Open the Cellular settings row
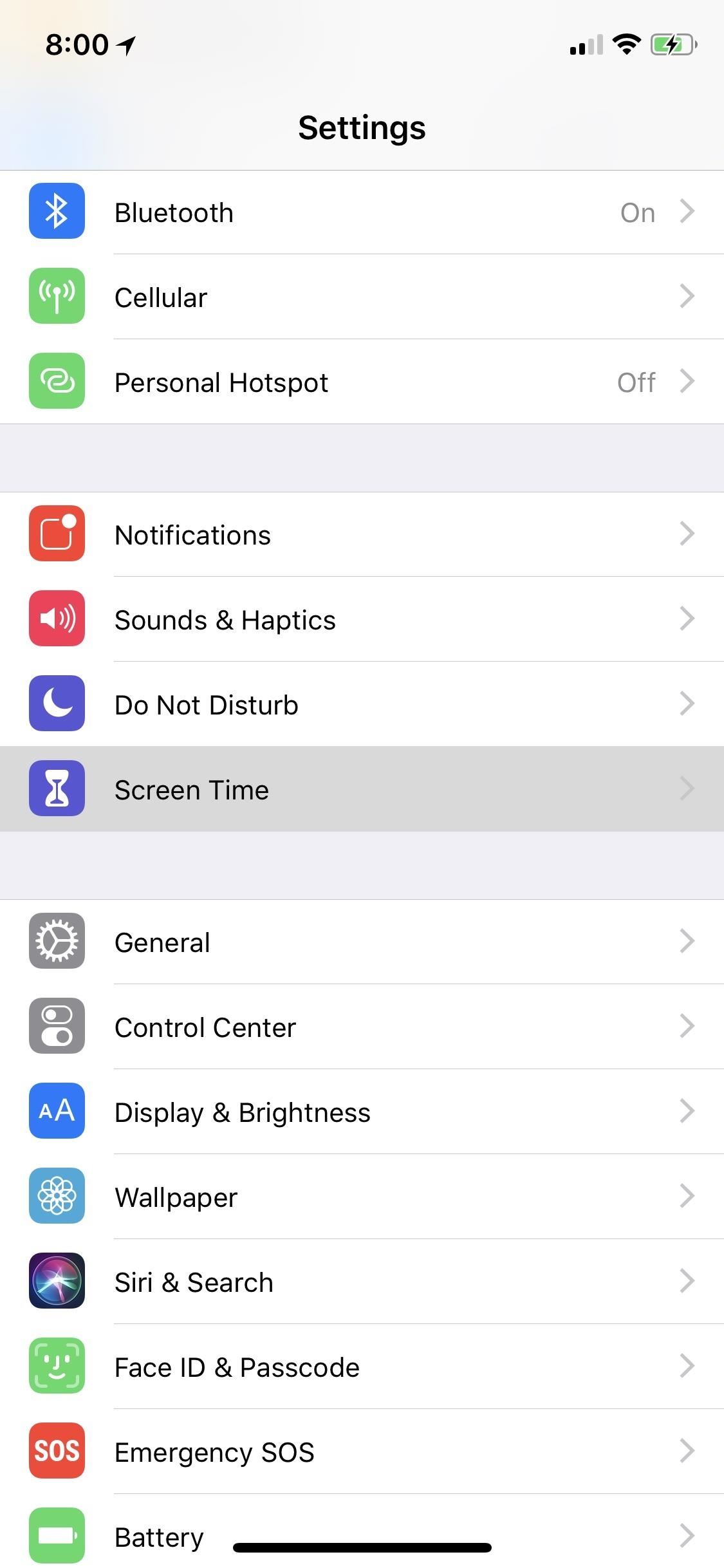 click(x=362, y=297)
